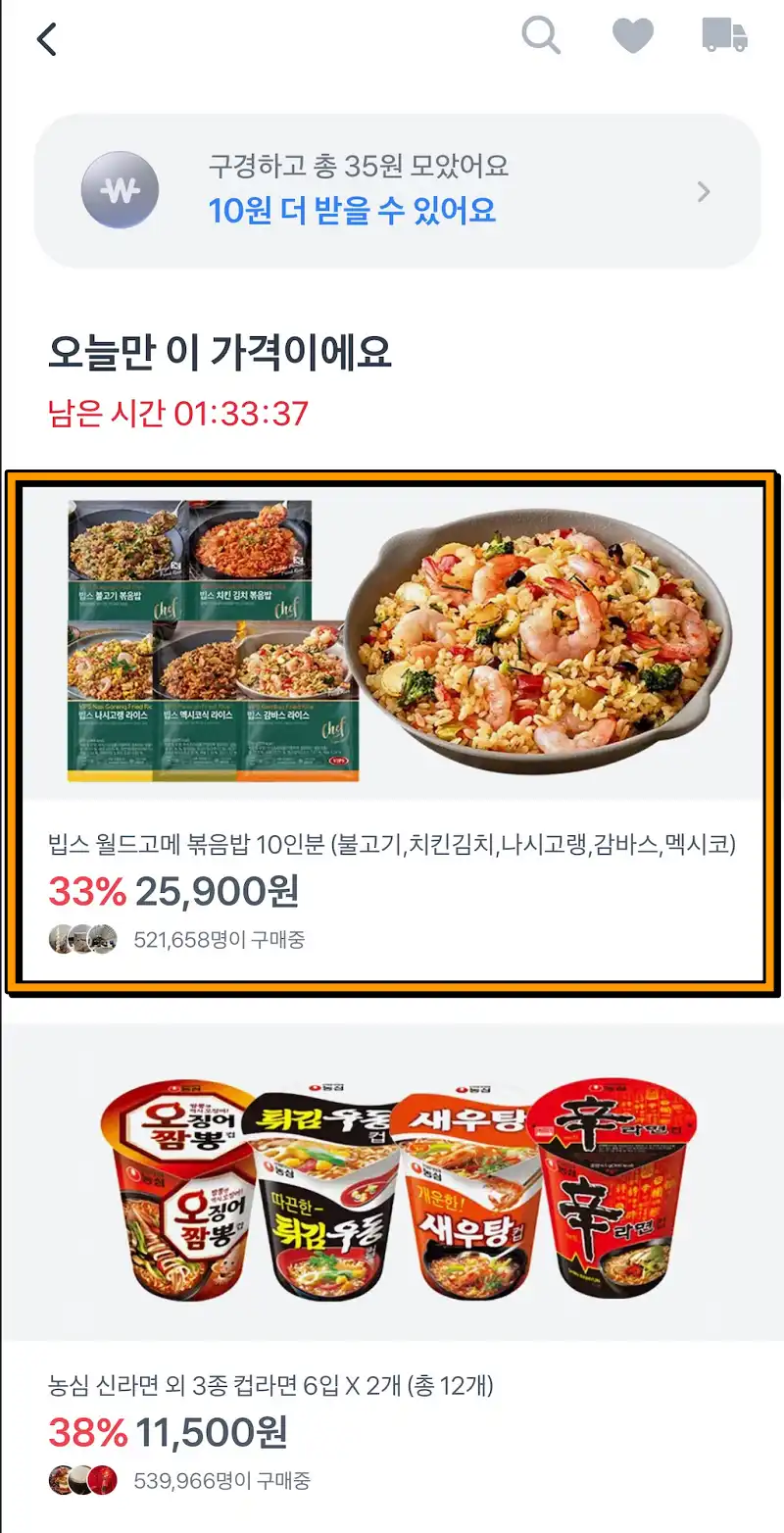This screenshot has width=784, height=1533.
Task: Open the search function
Action: point(540,35)
